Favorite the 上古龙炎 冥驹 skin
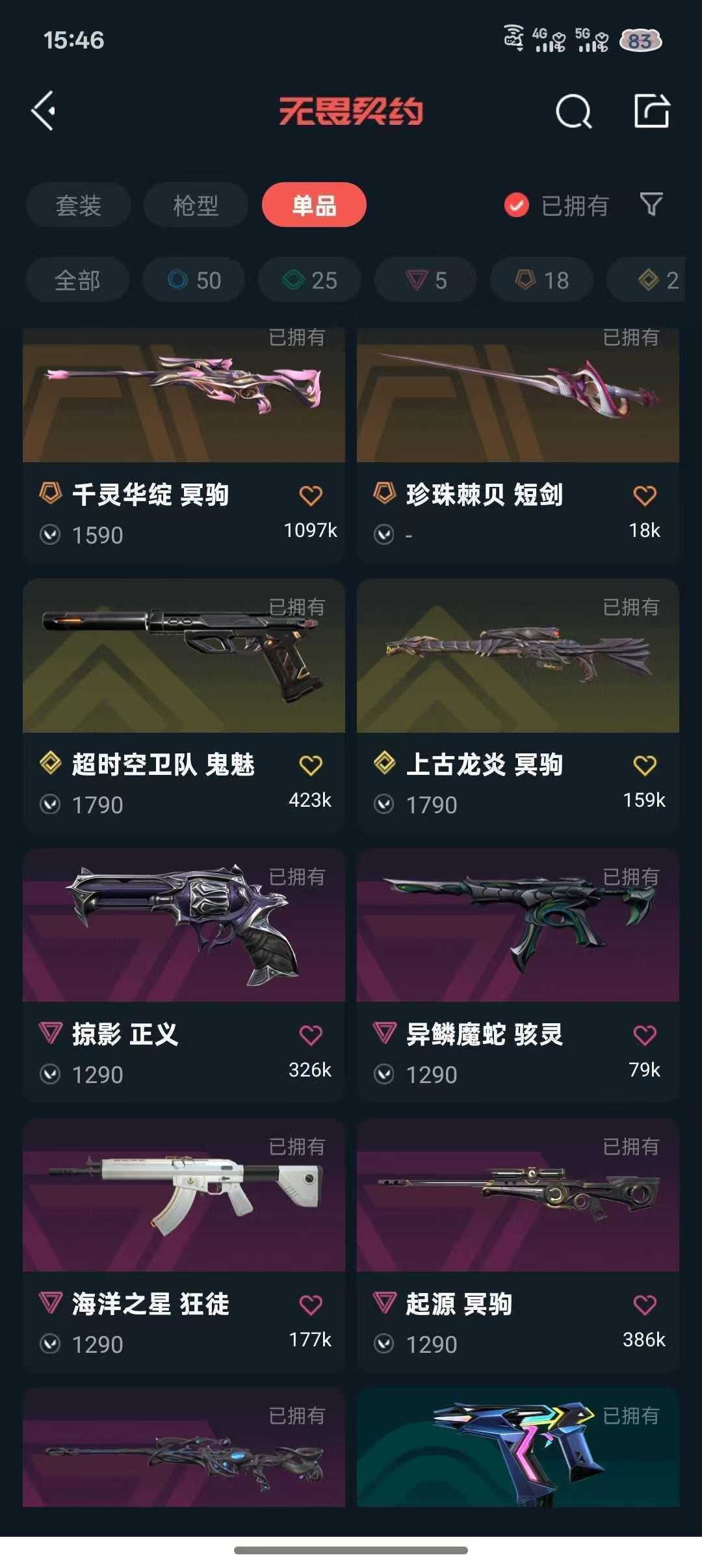 point(644,765)
